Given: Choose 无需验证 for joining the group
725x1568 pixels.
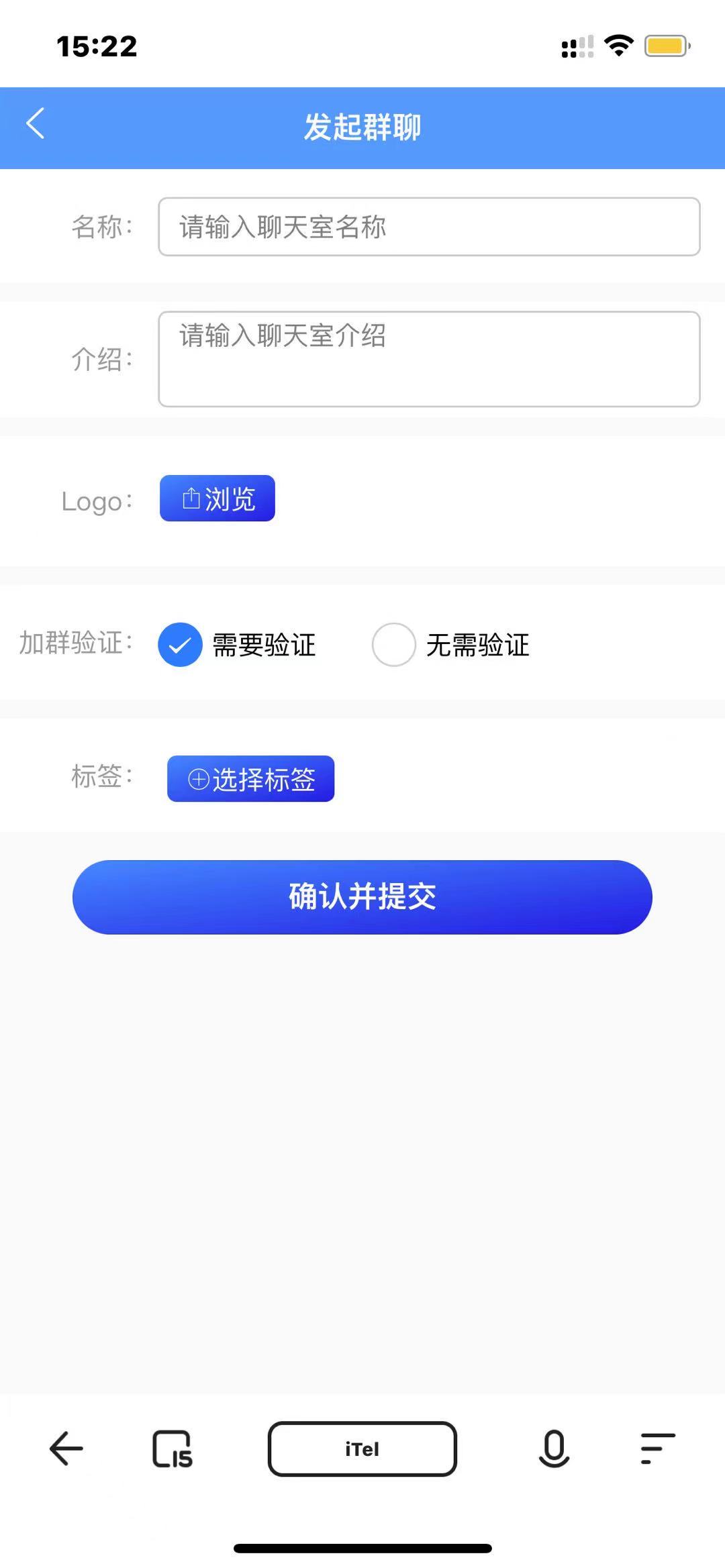Looking at the screenshot, I should click(x=394, y=645).
